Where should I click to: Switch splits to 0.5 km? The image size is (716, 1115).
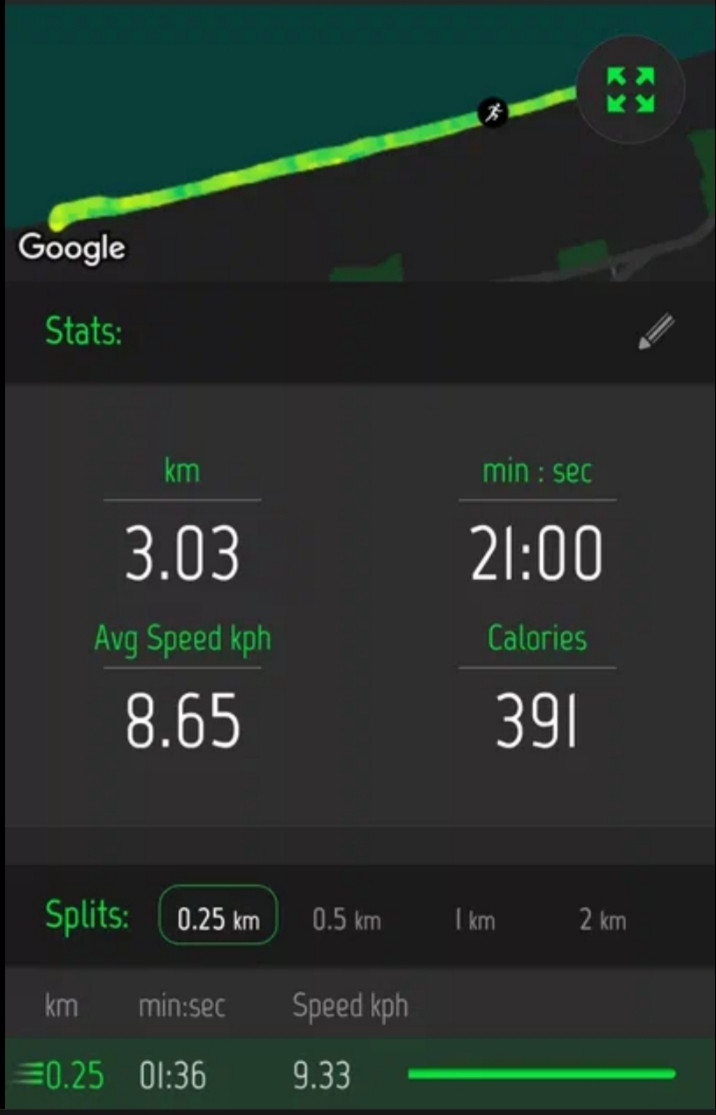pyautogui.click(x=347, y=919)
